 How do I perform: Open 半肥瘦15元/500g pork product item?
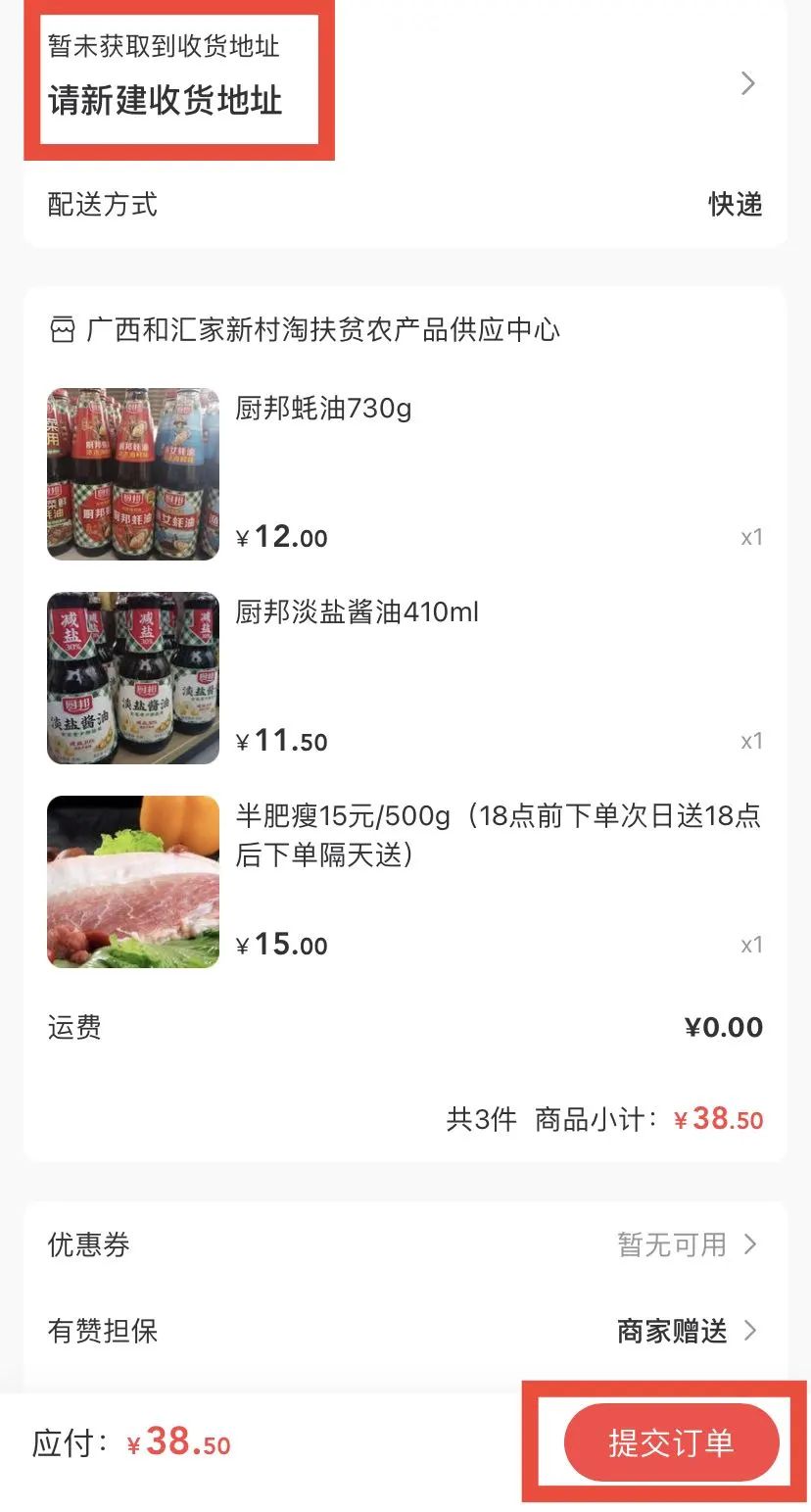(x=498, y=834)
